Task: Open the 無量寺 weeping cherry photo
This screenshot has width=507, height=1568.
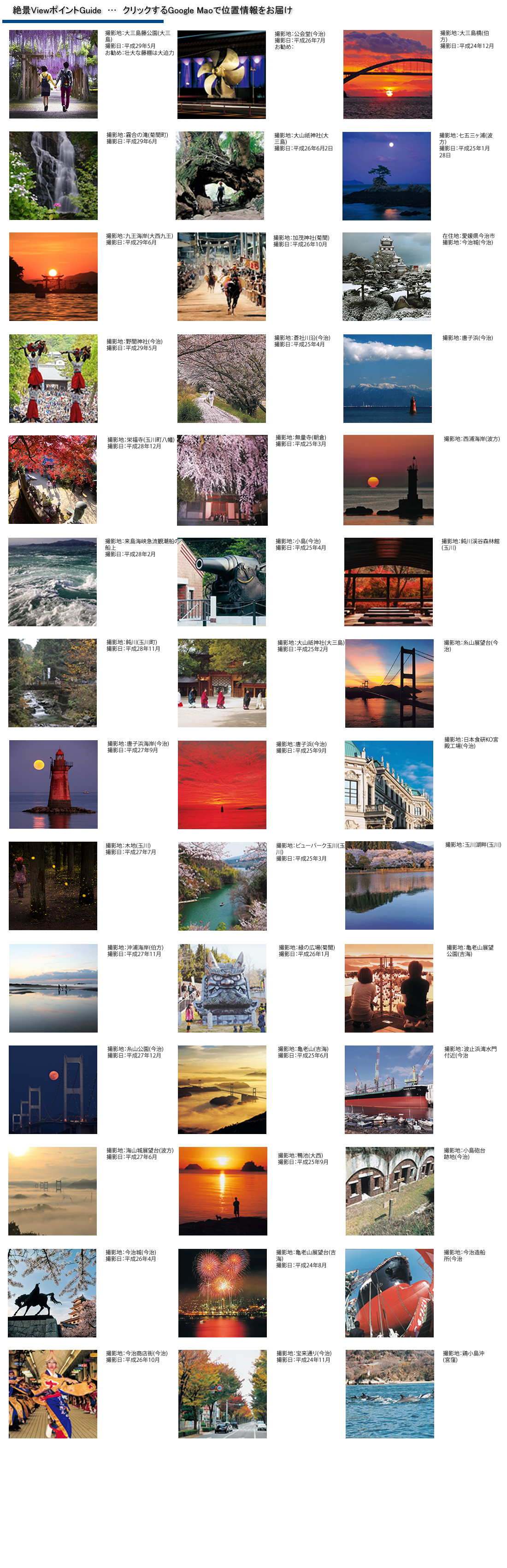Action: click(222, 480)
